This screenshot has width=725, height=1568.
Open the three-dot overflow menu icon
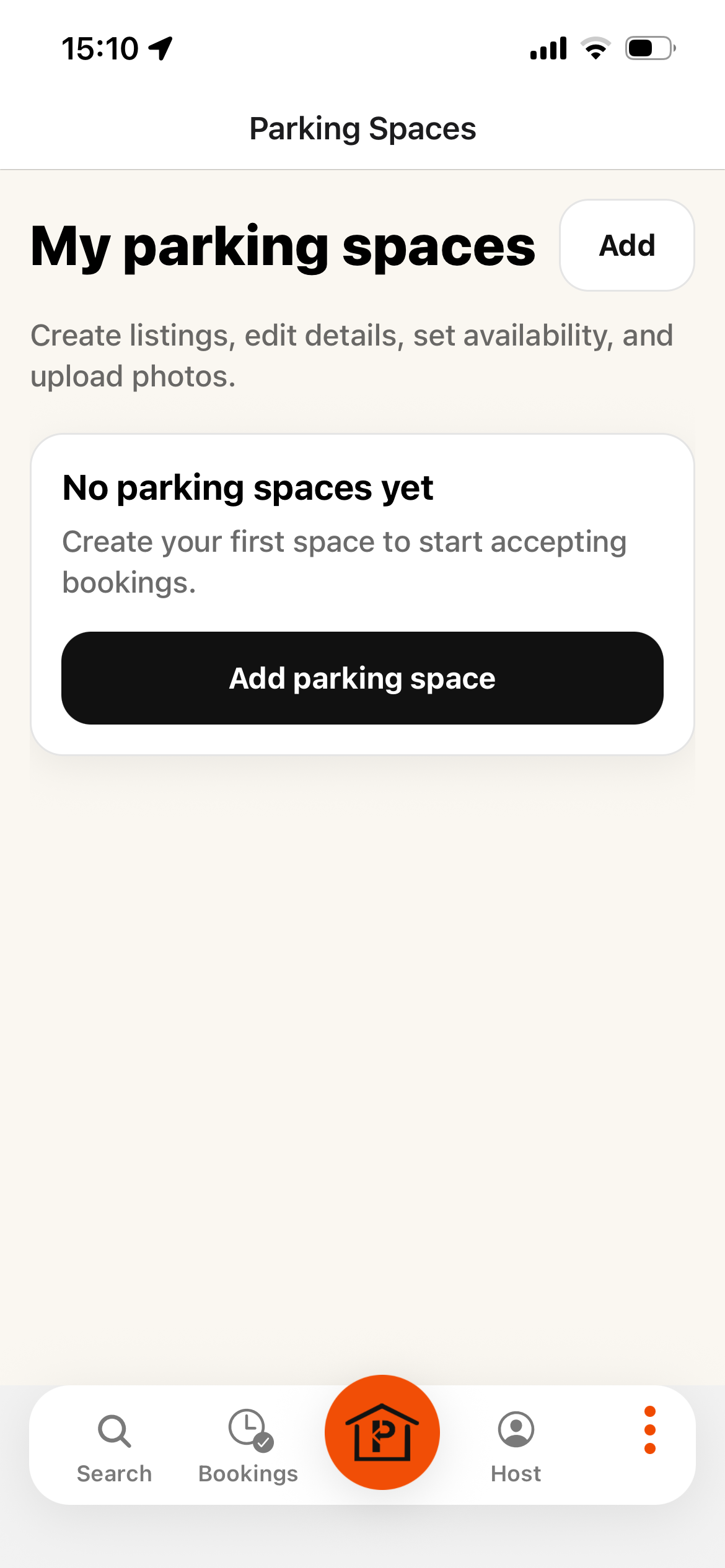[649, 1431]
